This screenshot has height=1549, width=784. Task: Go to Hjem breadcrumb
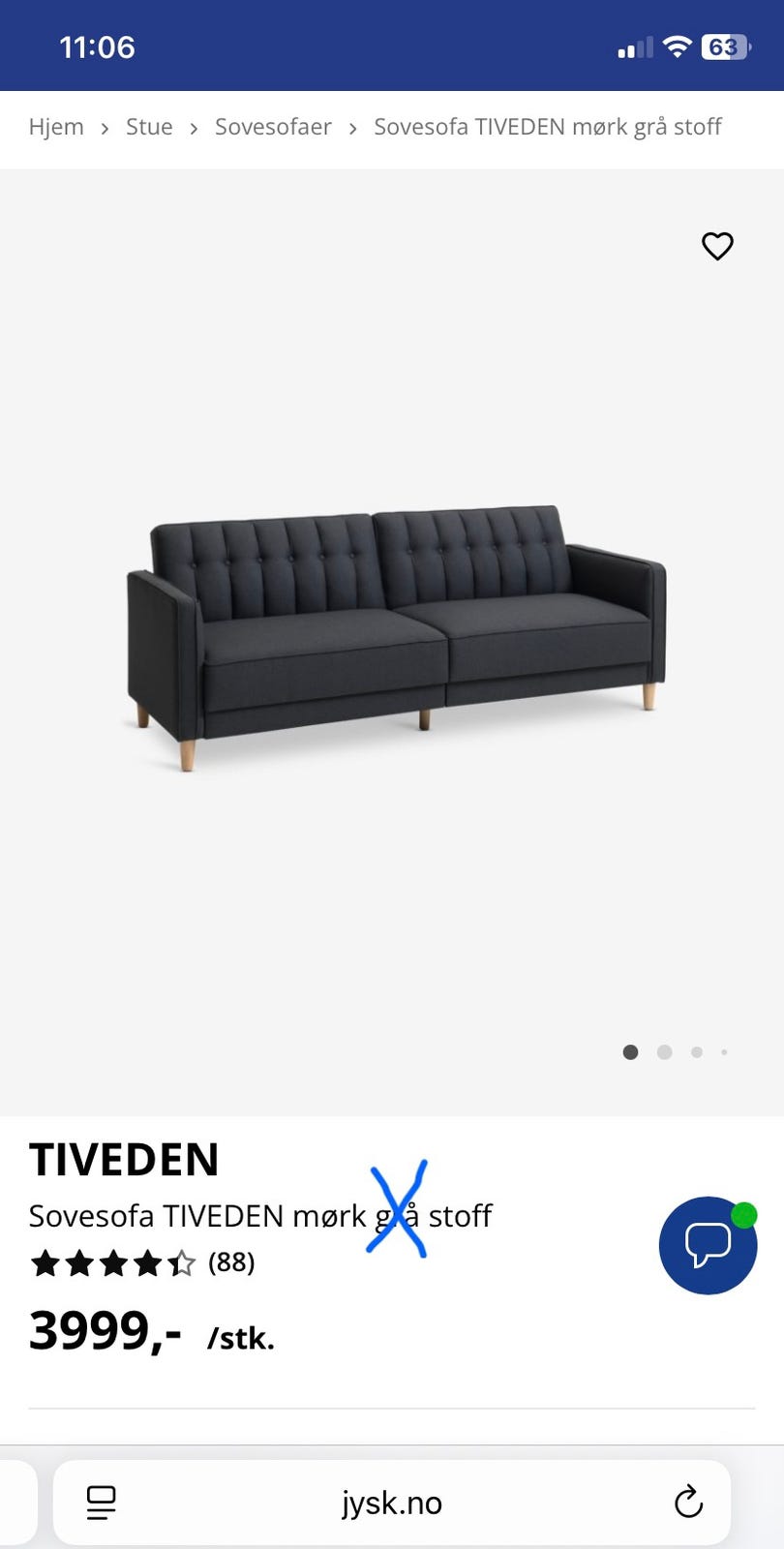56,127
